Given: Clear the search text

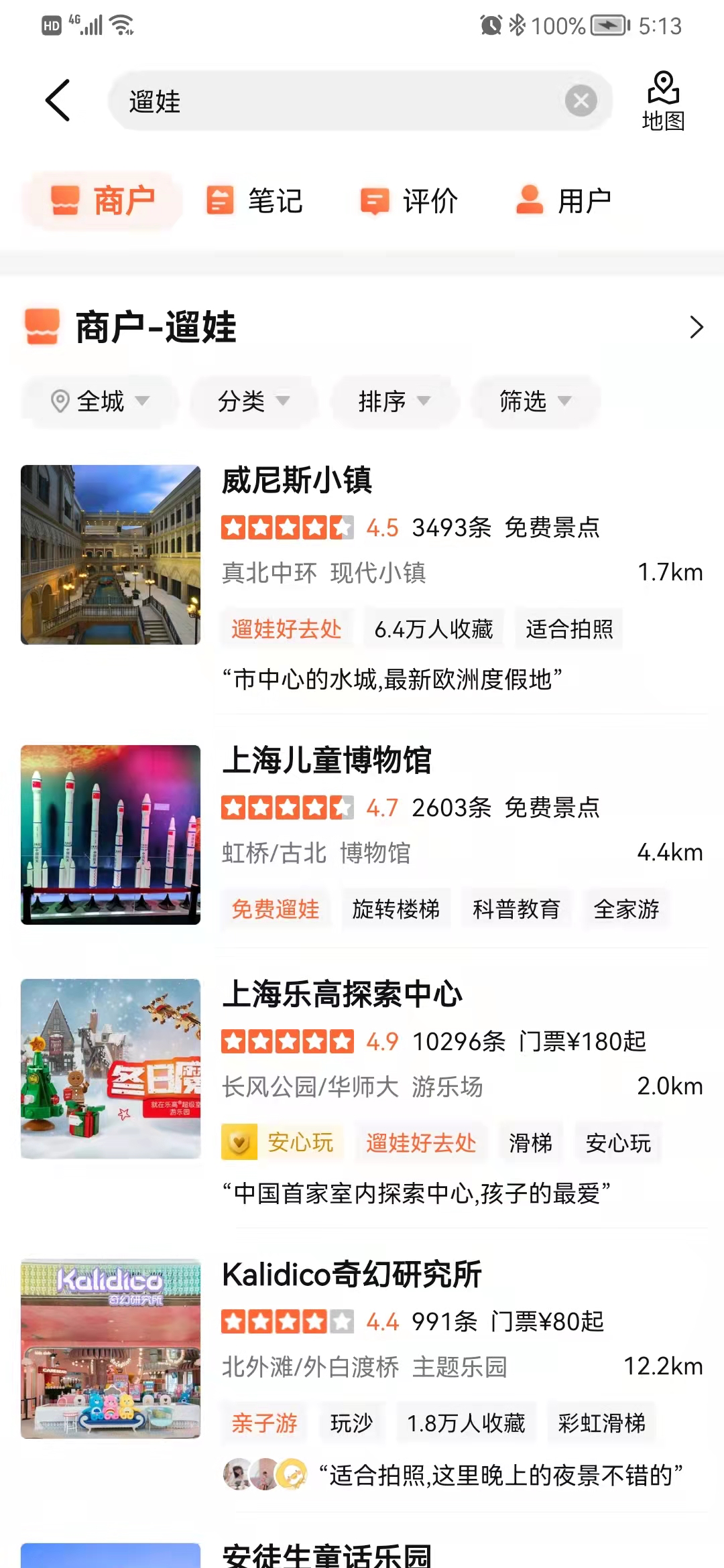Looking at the screenshot, I should [581, 101].
